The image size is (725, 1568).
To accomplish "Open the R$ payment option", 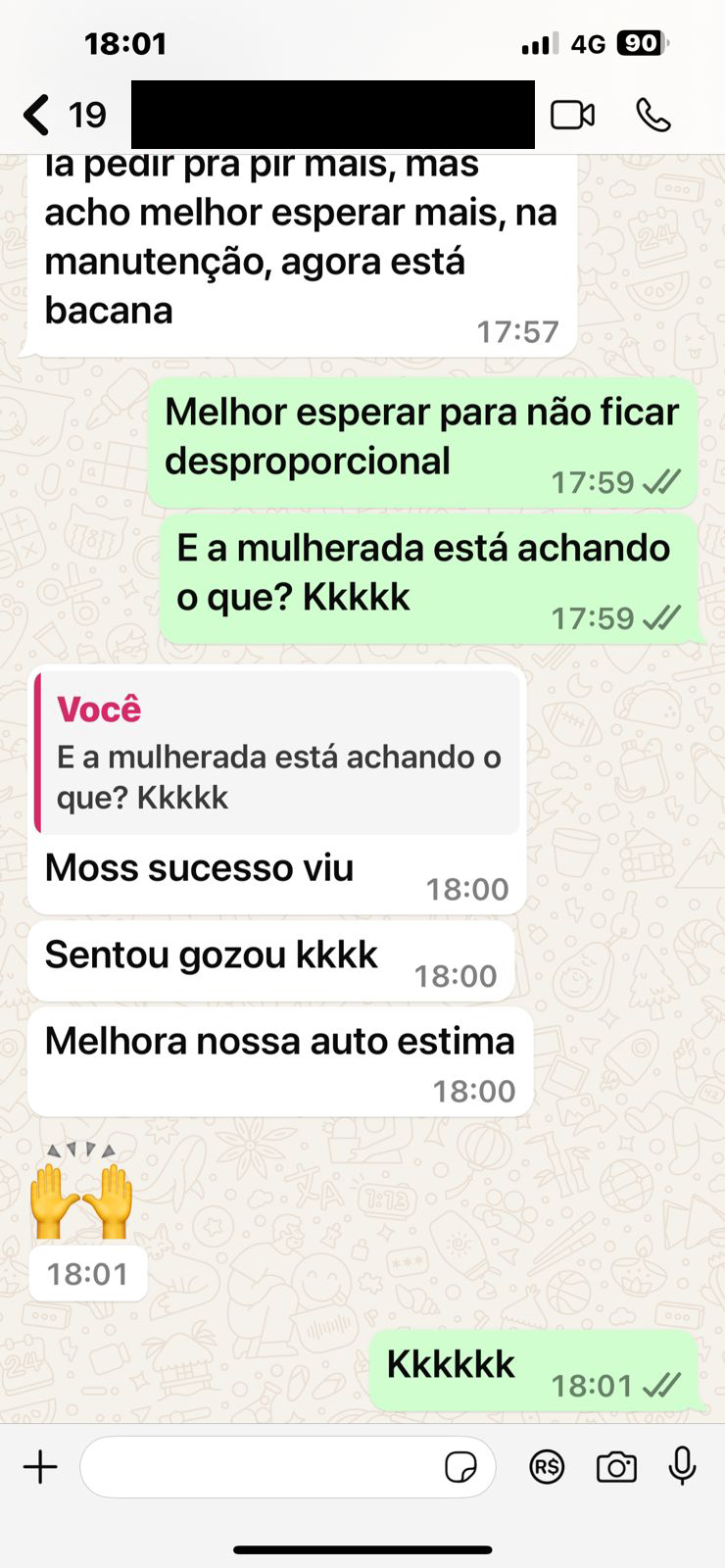I will (547, 1467).
